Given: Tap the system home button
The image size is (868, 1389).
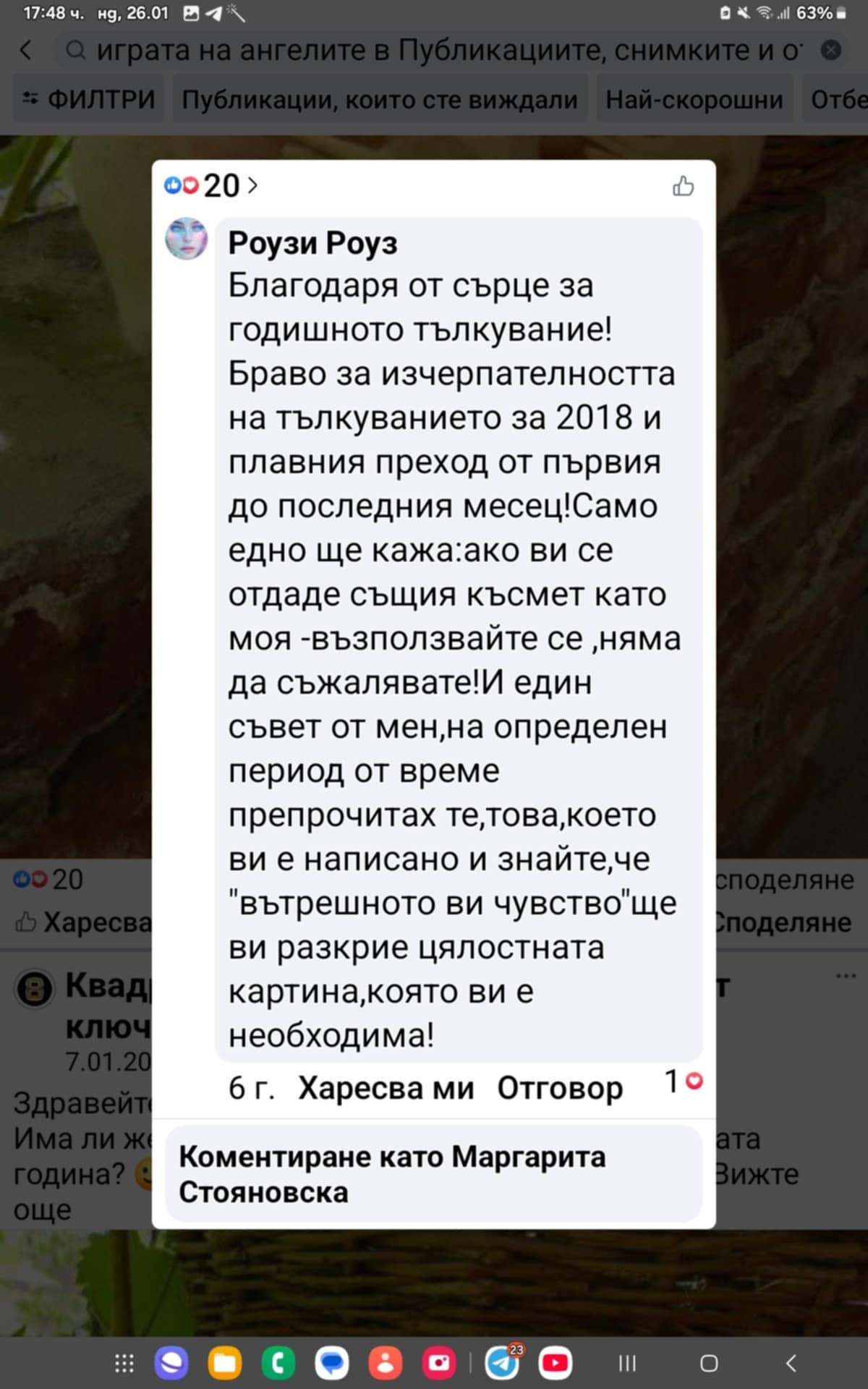Looking at the screenshot, I should (x=709, y=1364).
